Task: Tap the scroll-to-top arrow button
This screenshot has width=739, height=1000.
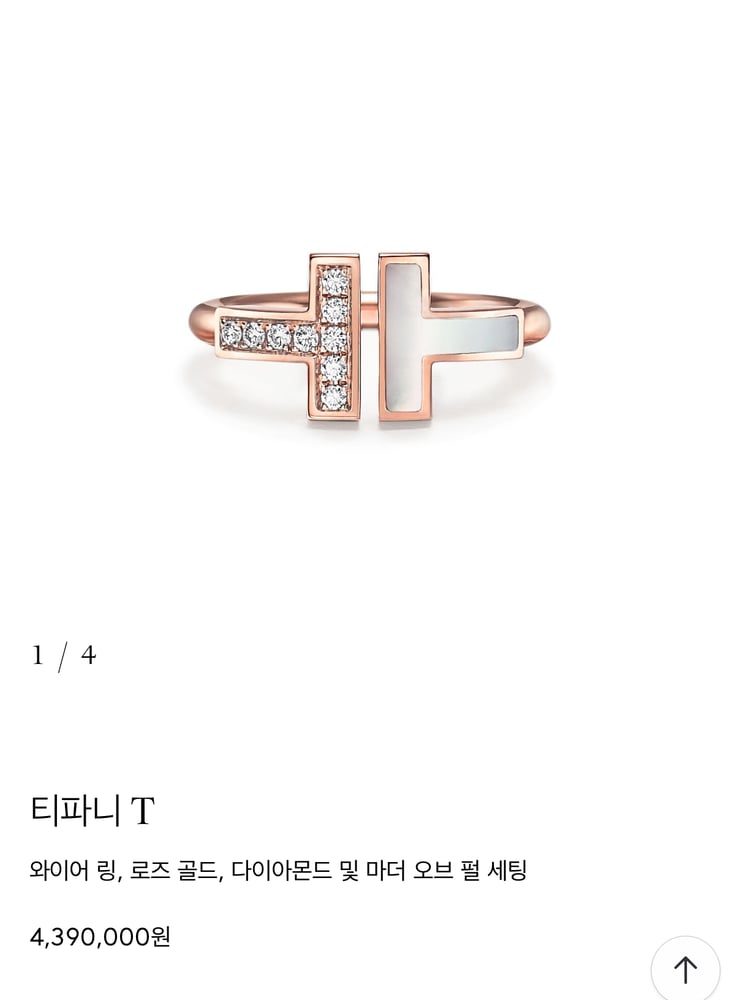Action: [x=685, y=969]
